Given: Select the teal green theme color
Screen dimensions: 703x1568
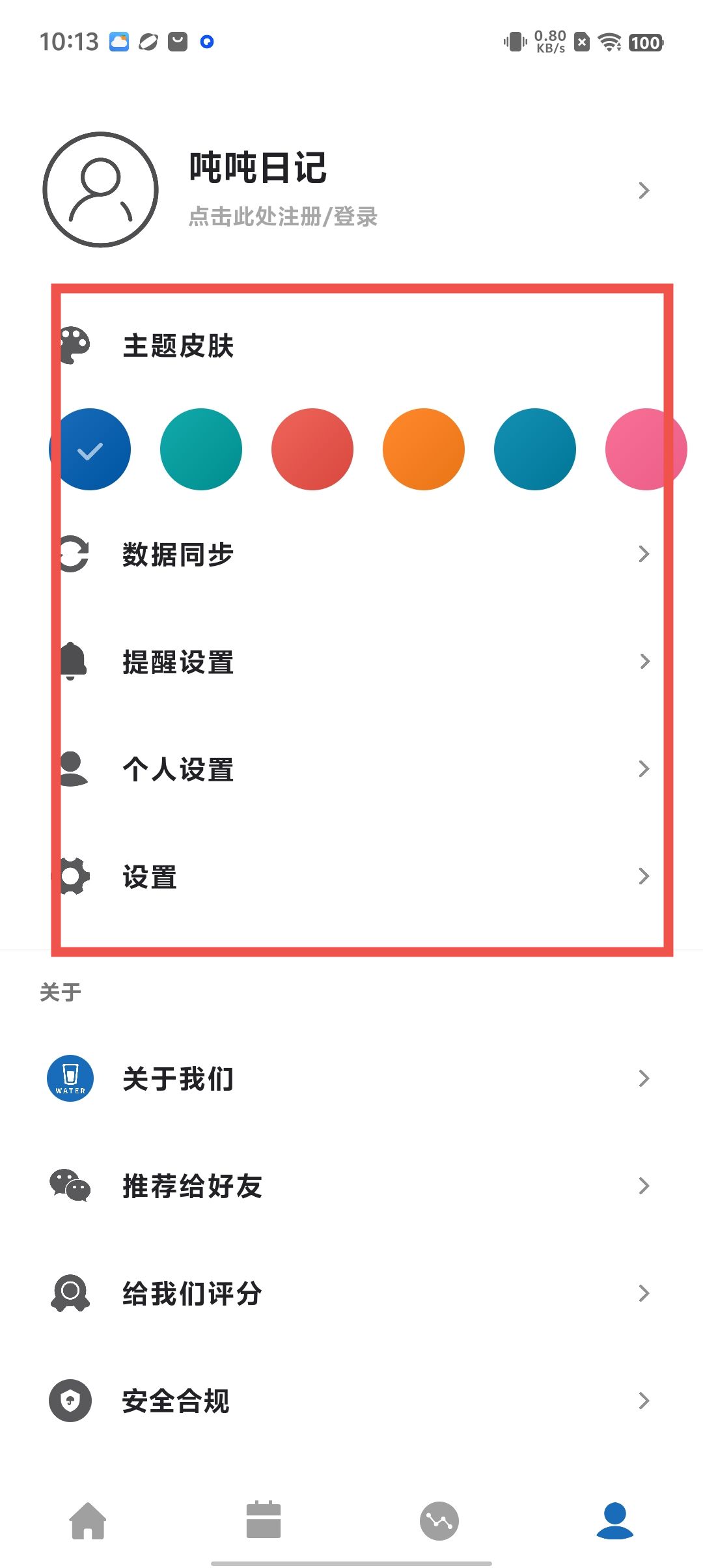Looking at the screenshot, I should pyautogui.click(x=200, y=449).
